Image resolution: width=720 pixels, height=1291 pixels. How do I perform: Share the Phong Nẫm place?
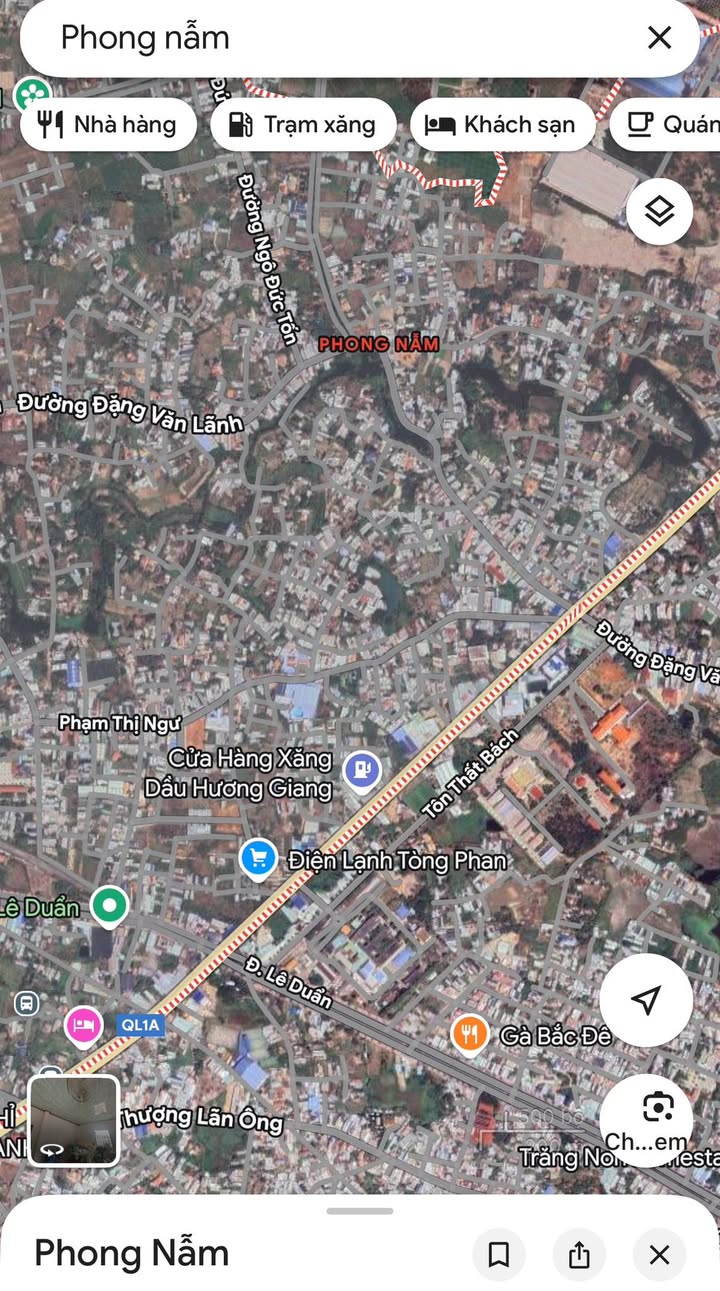[579, 1255]
